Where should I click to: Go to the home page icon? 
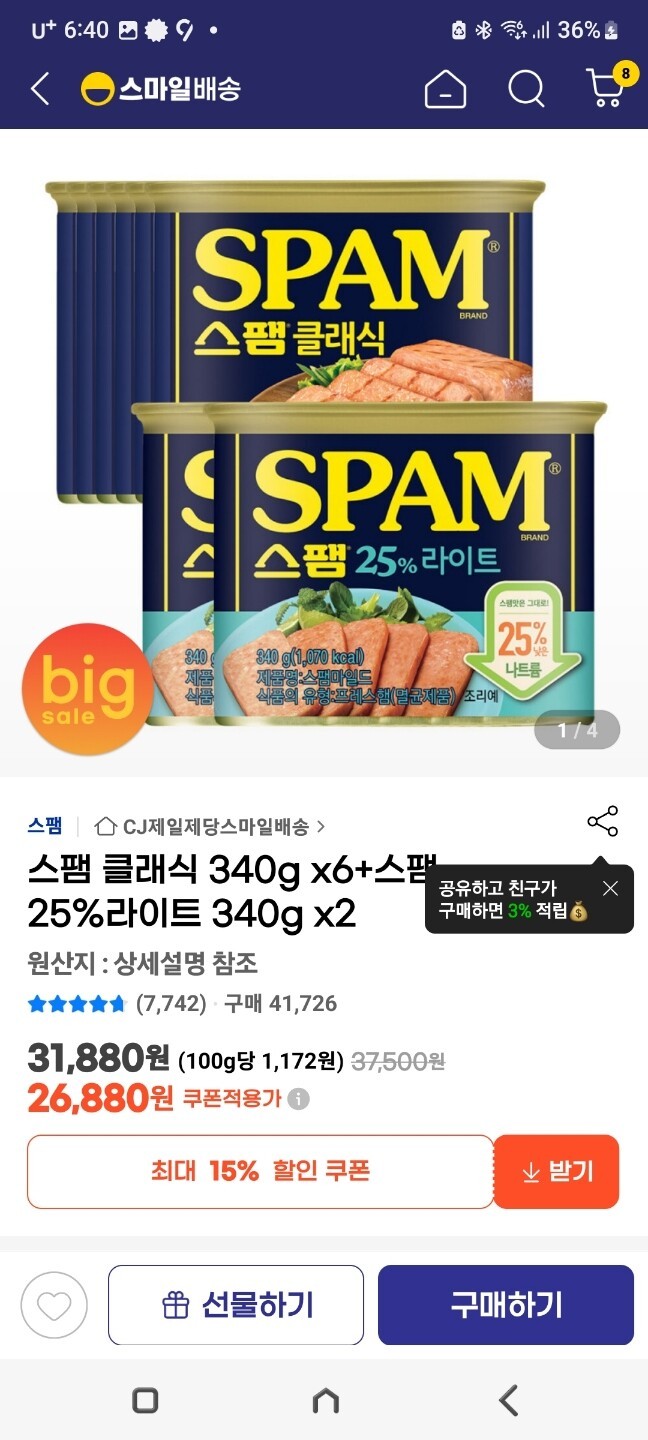(x=445, y=90)
